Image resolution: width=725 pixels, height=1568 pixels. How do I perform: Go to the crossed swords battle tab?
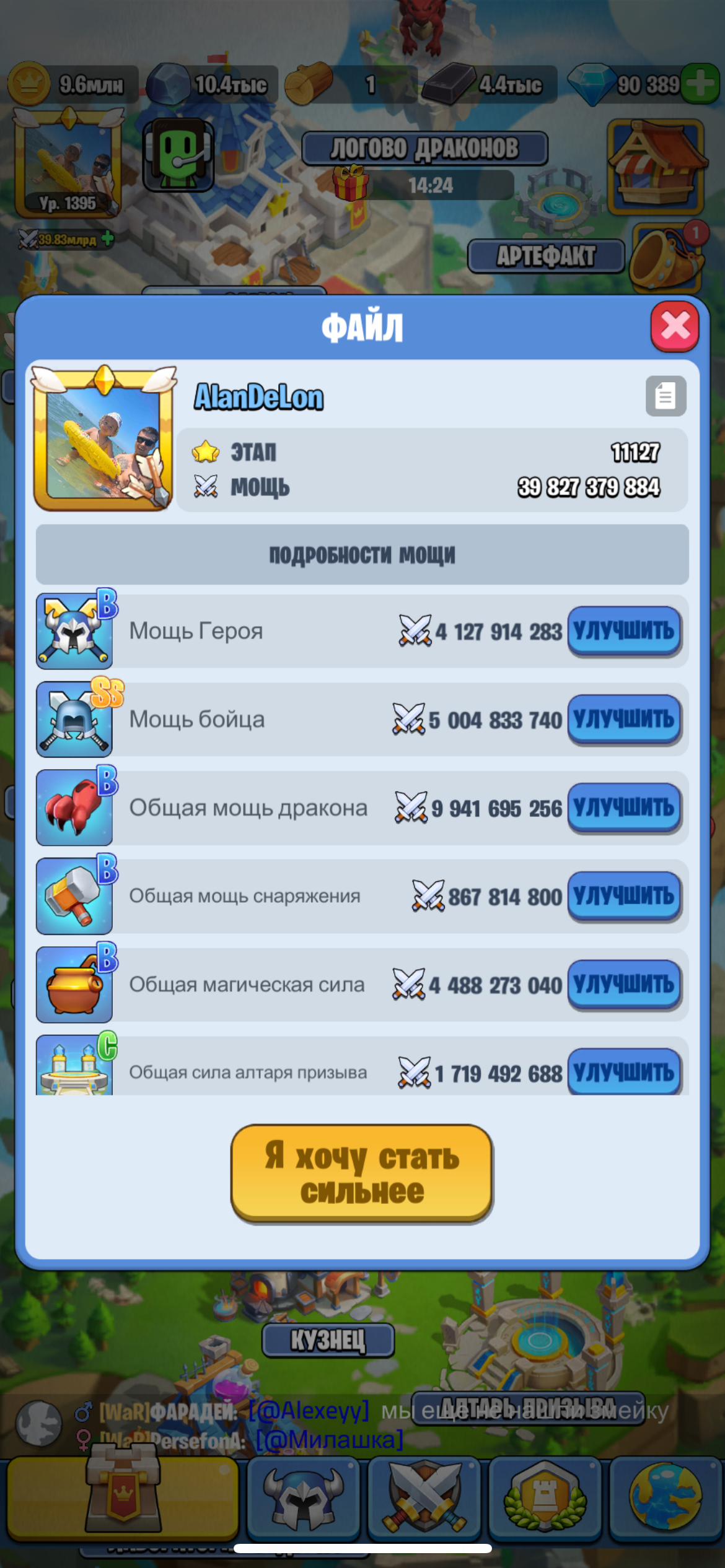click(424, 1499)
